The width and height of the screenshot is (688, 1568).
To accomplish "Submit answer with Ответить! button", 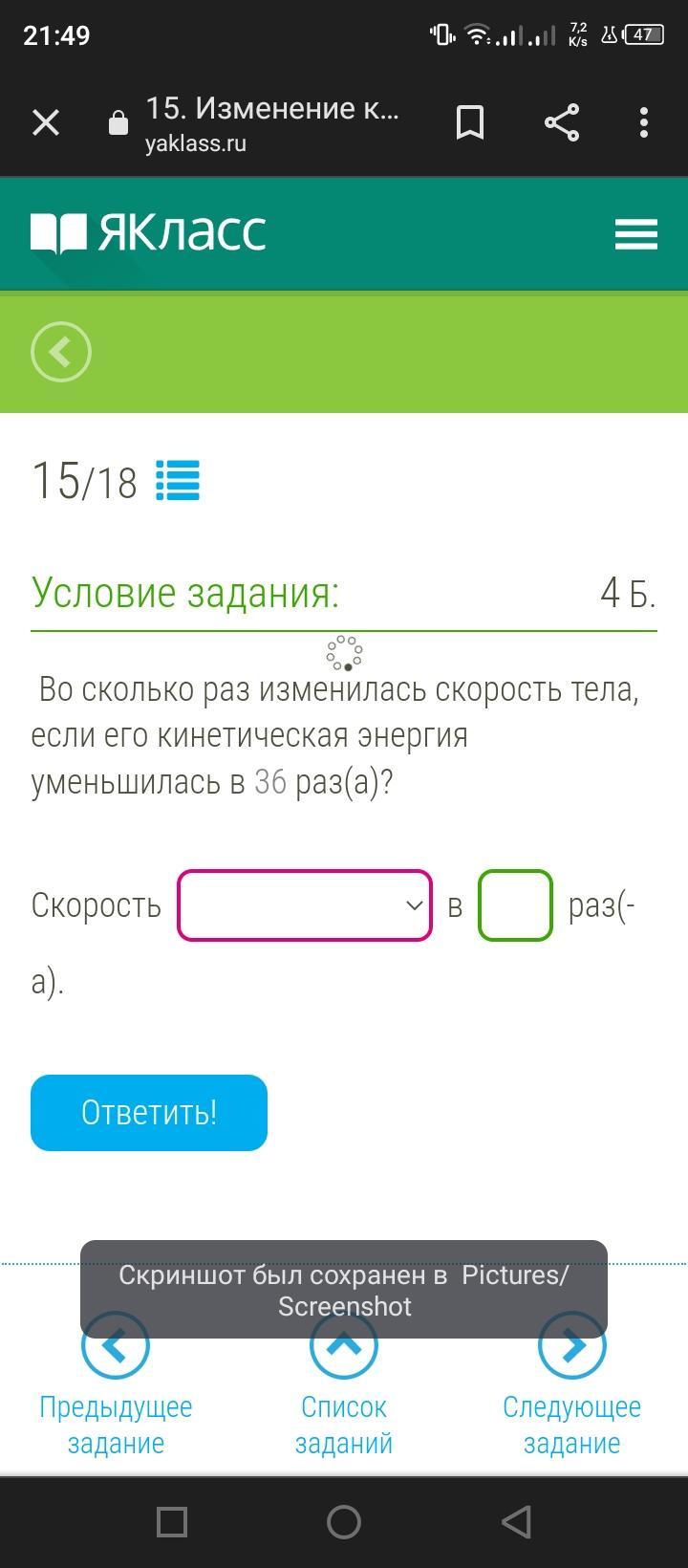I will (149, 1113).
